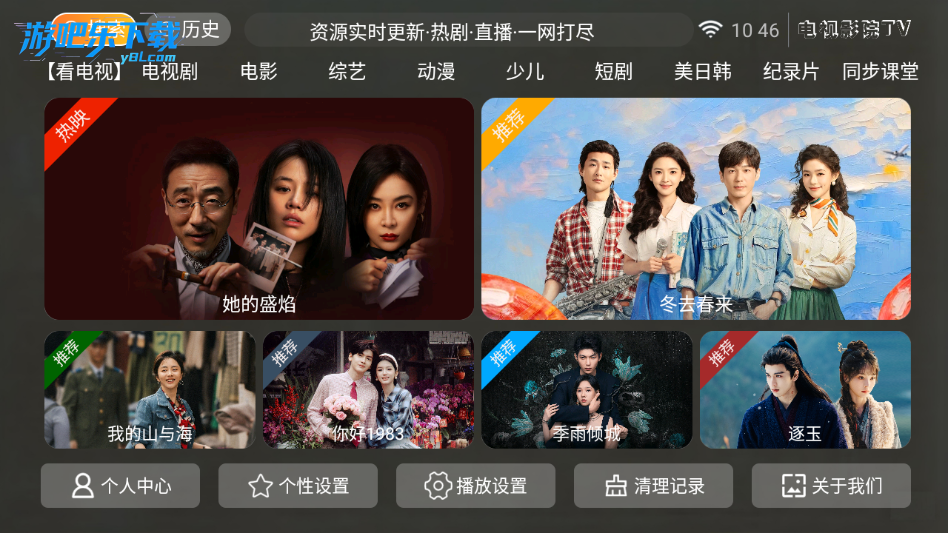This screenshot has height=533, width=948.
Task: Open the 你好1983 tile
Action: coord(368,390)
